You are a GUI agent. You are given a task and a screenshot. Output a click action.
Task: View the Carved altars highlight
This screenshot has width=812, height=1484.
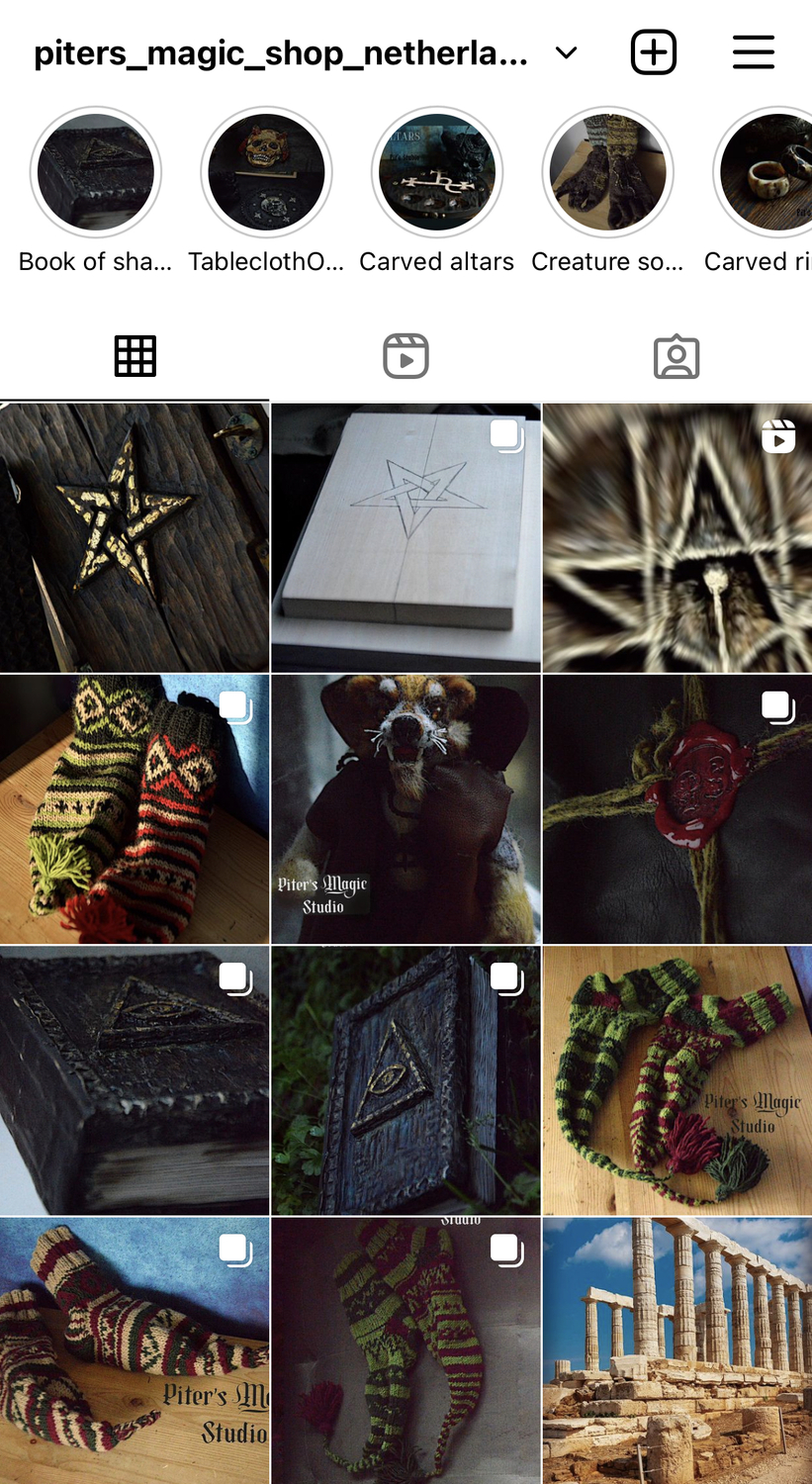pos(437,173)
